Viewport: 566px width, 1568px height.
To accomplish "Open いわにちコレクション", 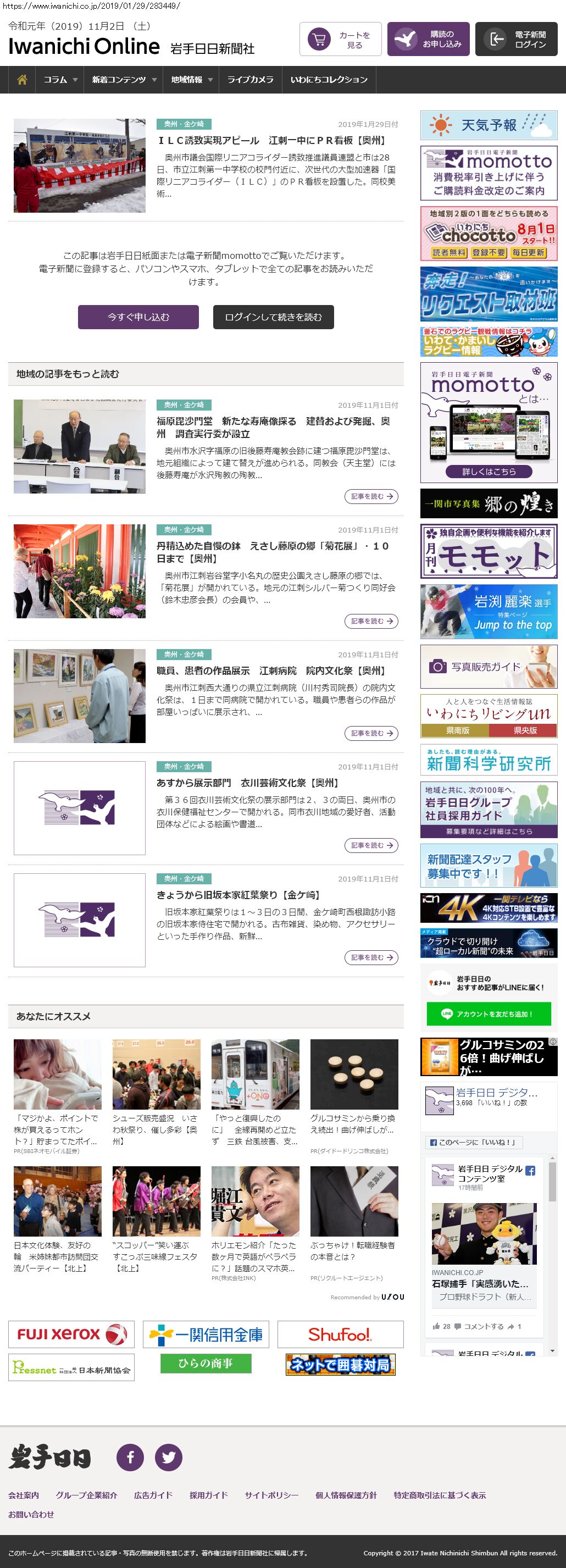I will tap(329, 80).
